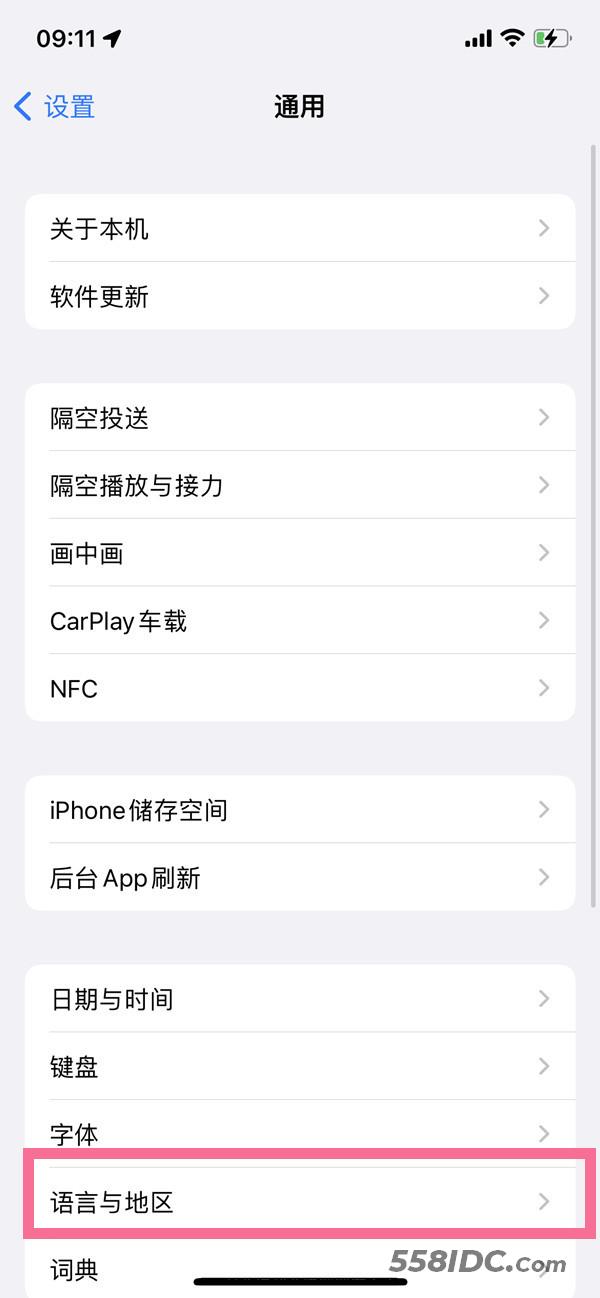
Task: Open 字体 settings
Action: tap(300, 1133)
